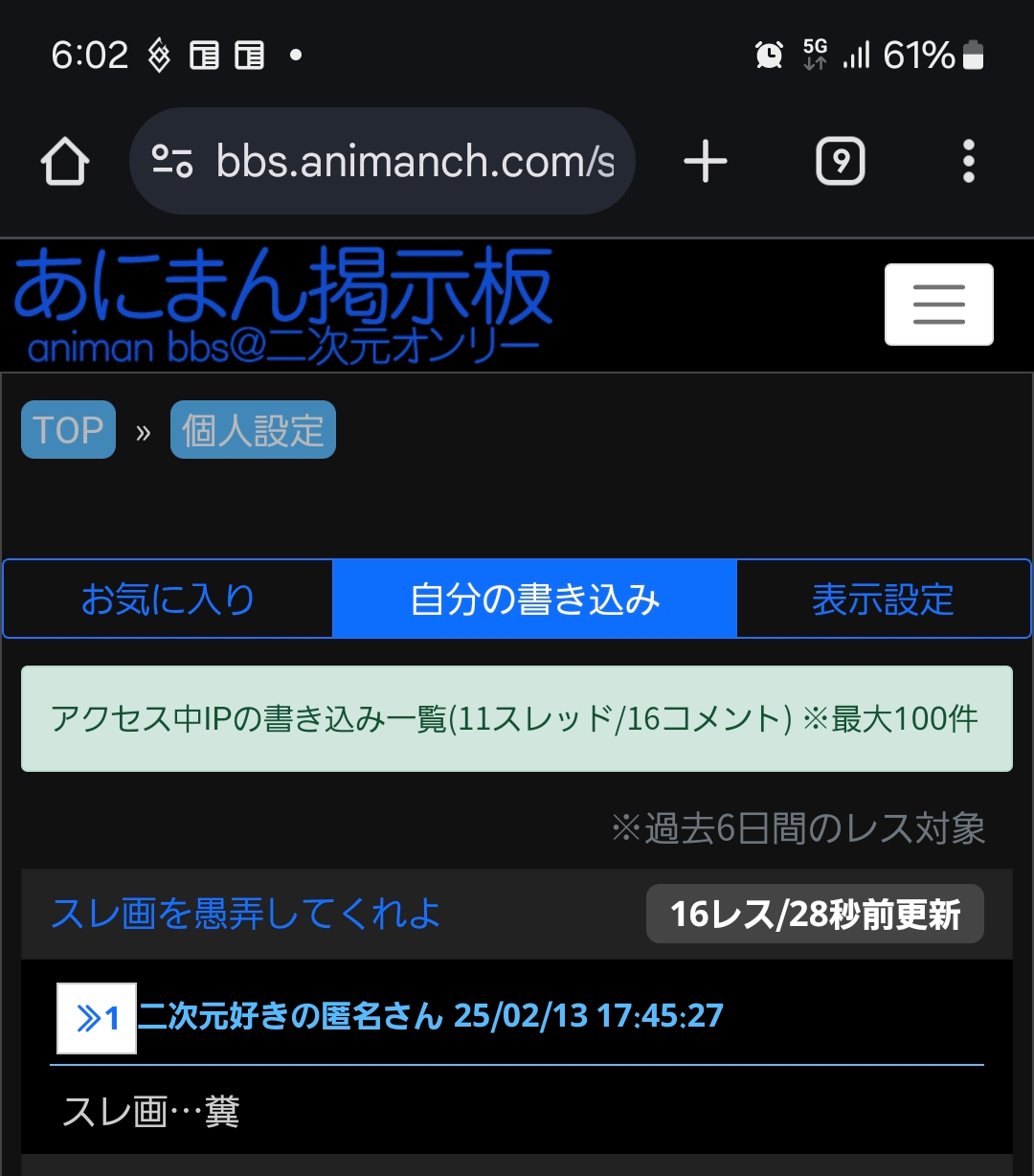Open the hamburger navigation menu
The image size is (1034, 1176).
[938, 305]
